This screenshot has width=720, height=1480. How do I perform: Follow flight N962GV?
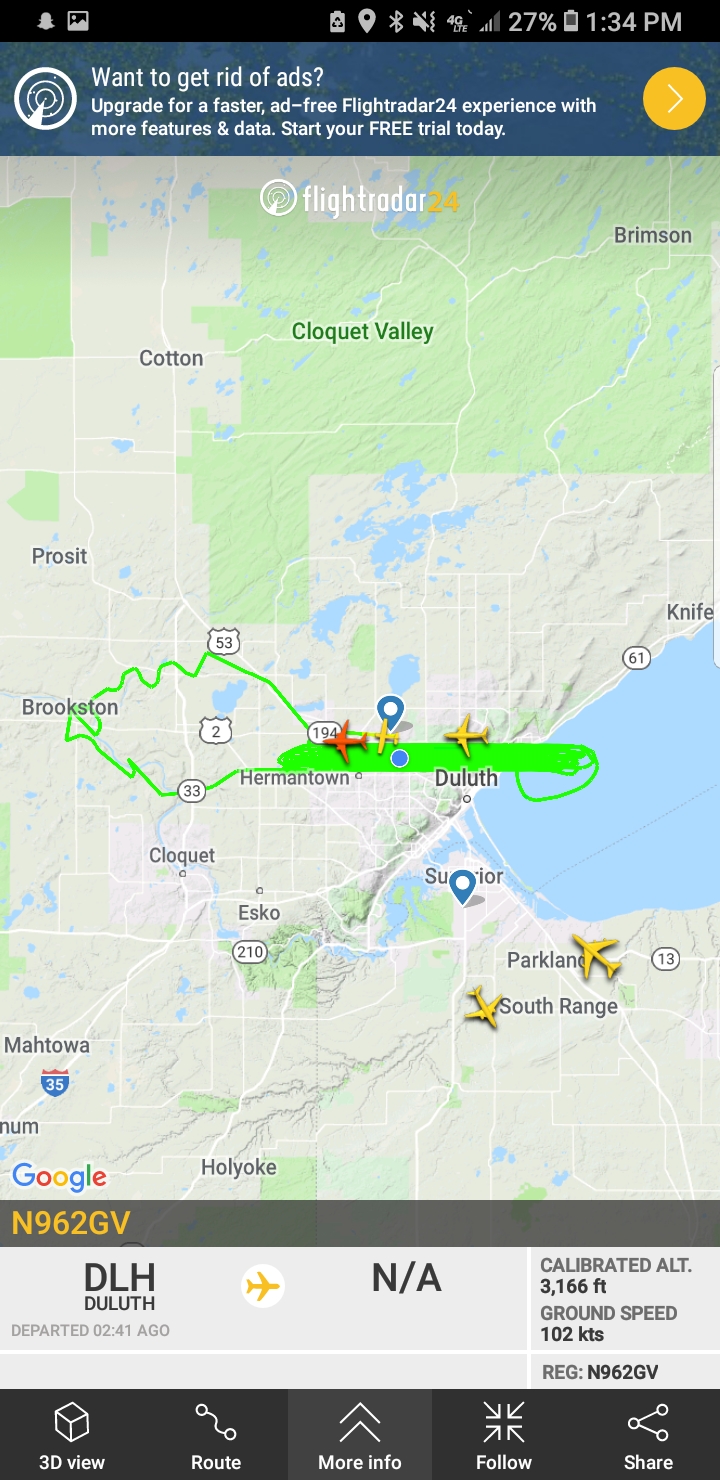504,1435
